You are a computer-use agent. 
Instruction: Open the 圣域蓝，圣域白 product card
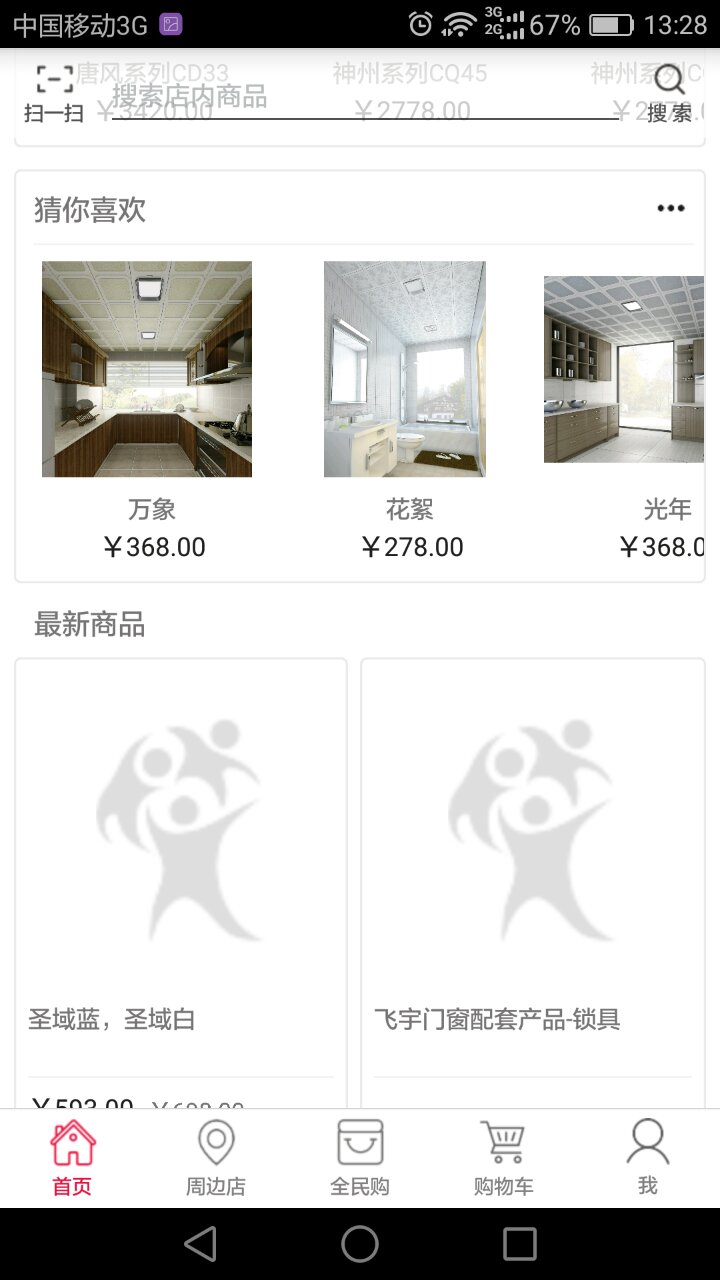pos(181,880)
